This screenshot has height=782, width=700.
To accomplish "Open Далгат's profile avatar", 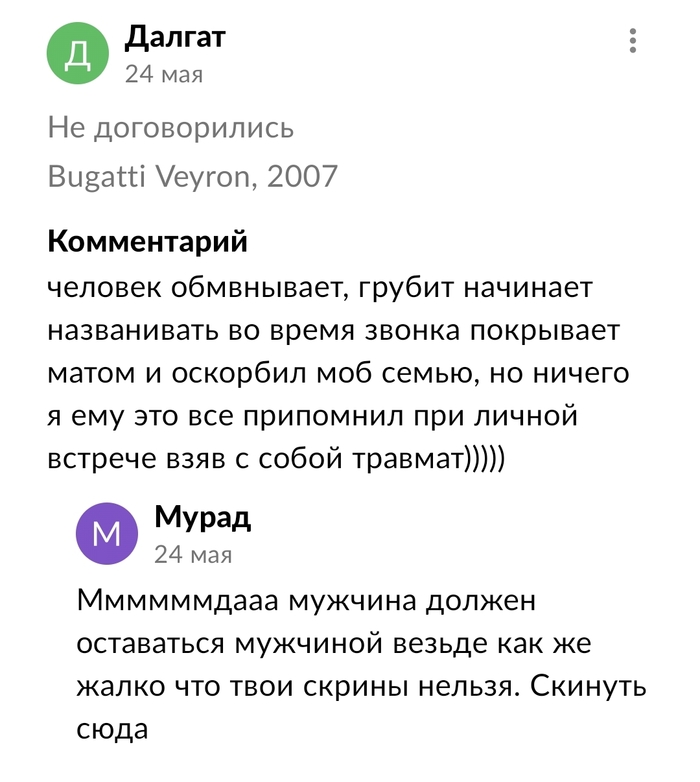I will point(76,55).
